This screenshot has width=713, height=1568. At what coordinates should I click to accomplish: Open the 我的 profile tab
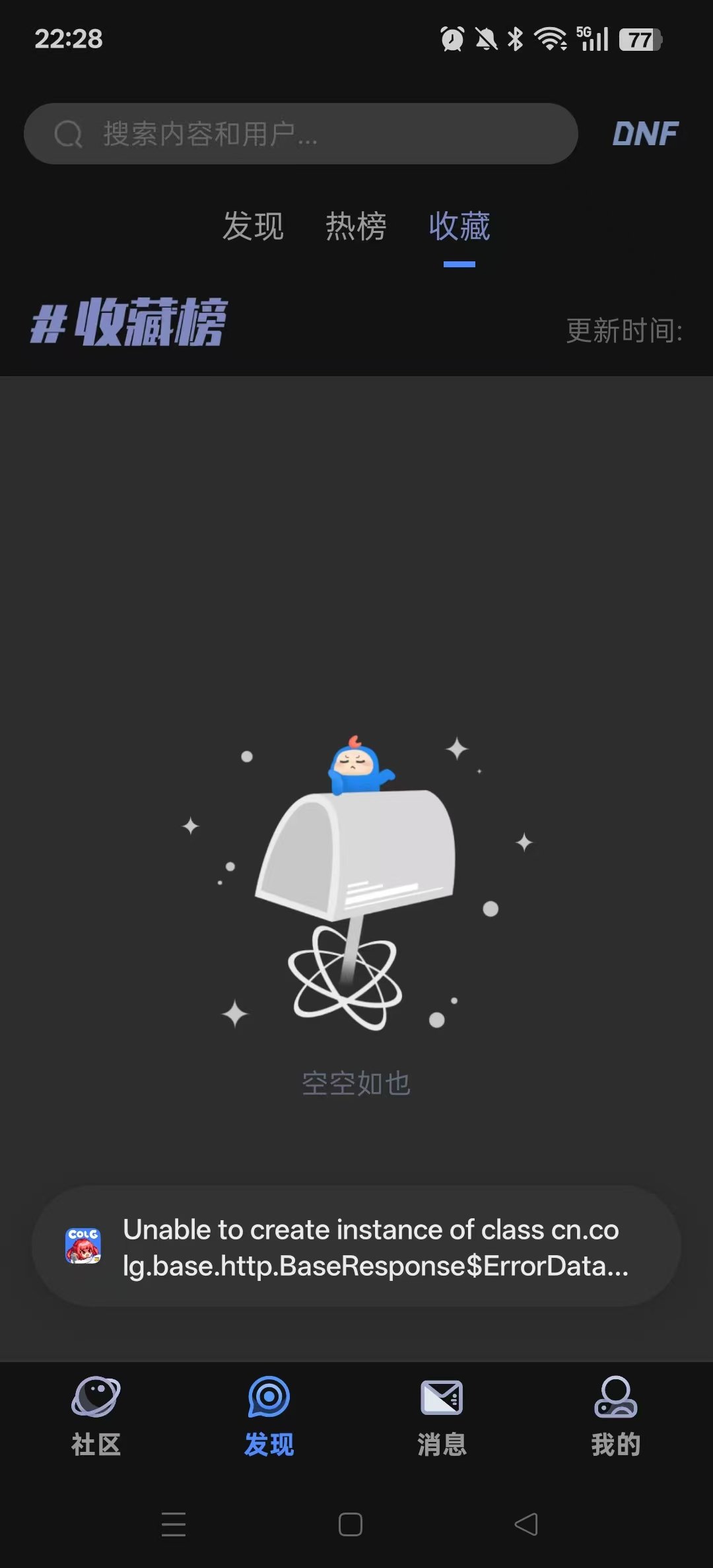pyautogui.click(x=615, y=1415)
